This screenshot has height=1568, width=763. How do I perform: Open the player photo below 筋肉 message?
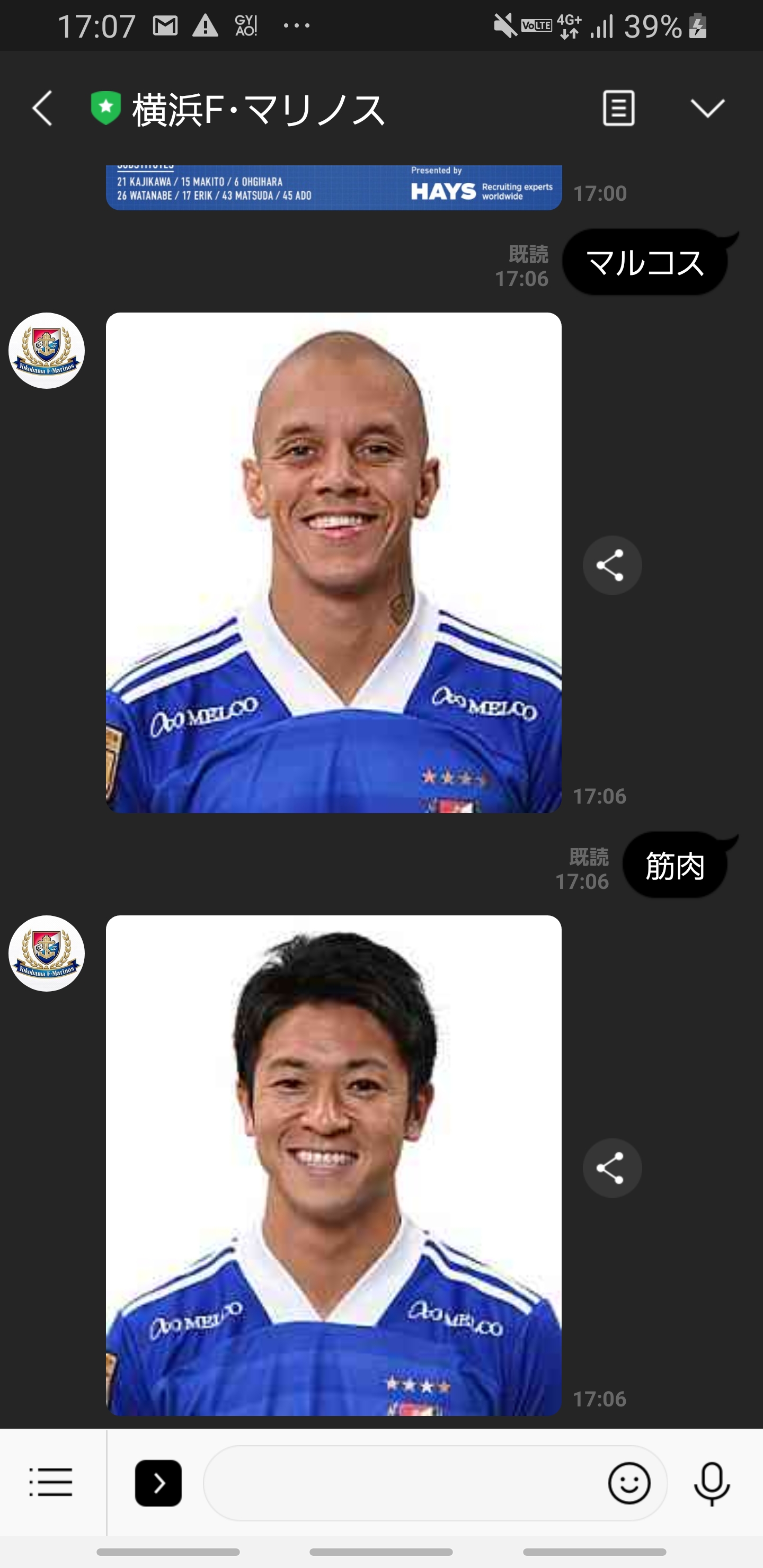point(333,1165)
